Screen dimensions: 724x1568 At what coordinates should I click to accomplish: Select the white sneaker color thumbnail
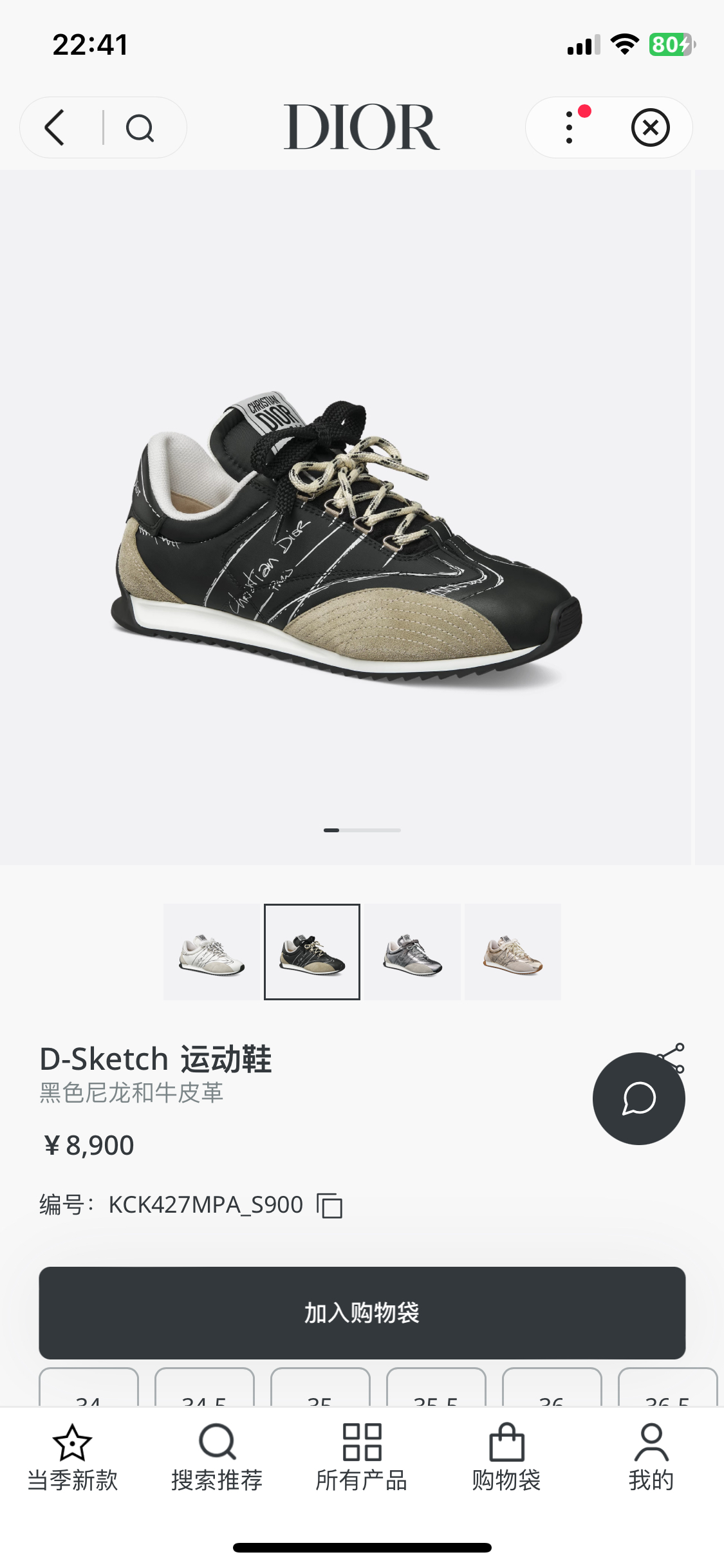[x=211, y=952]
